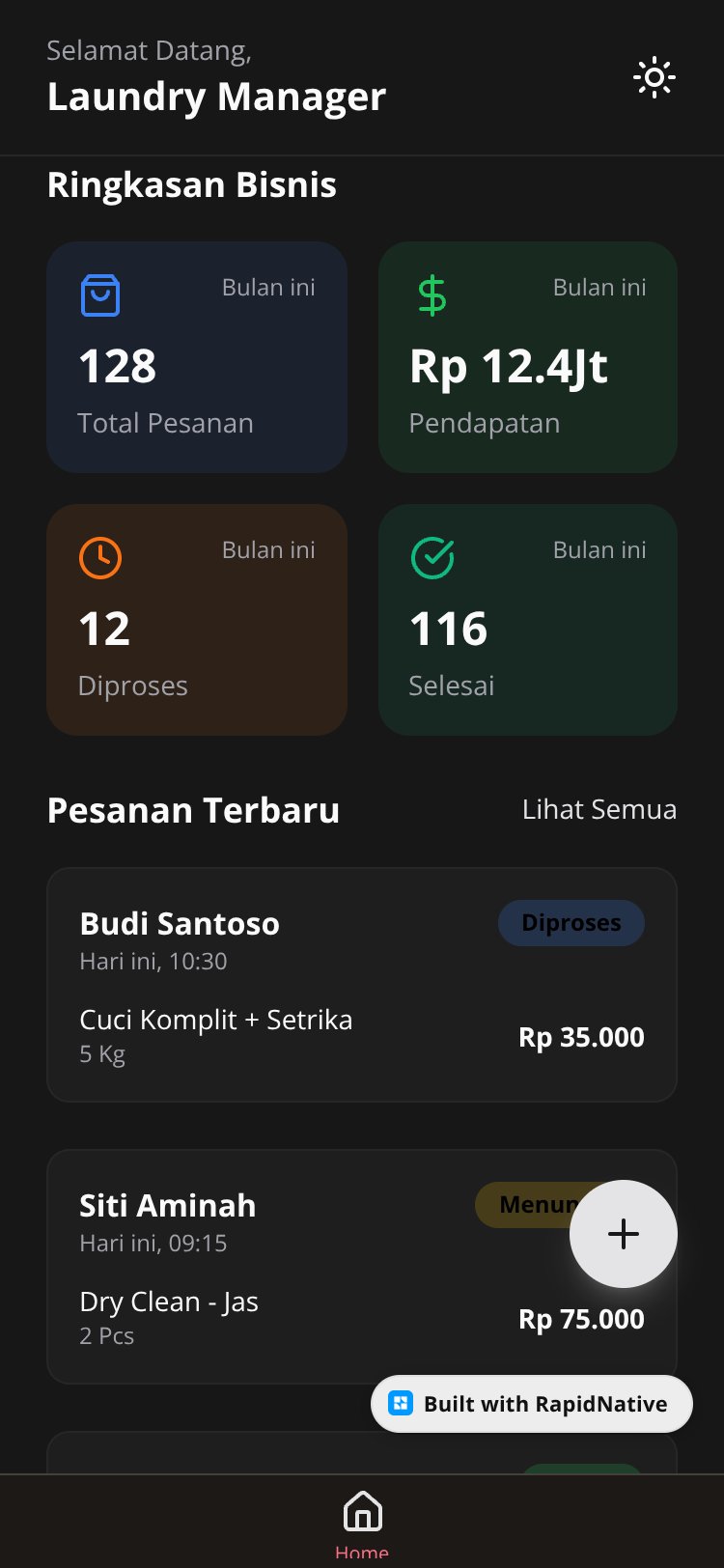
Task: Toggle the light theme sun icon
Action: [x=654, y=77]
